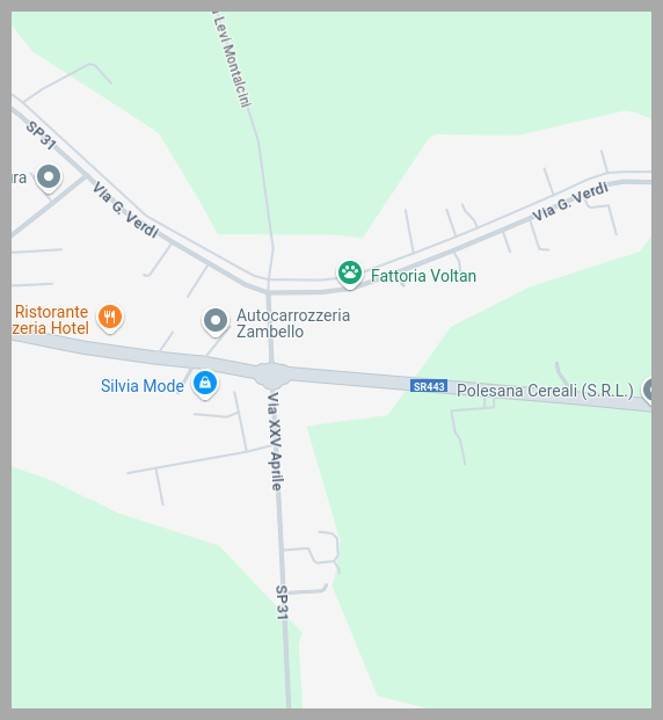Viewport: 663px width, 720px height.
Task: Tap the Silvia Mode shop marker
Action: coord(205,383)
